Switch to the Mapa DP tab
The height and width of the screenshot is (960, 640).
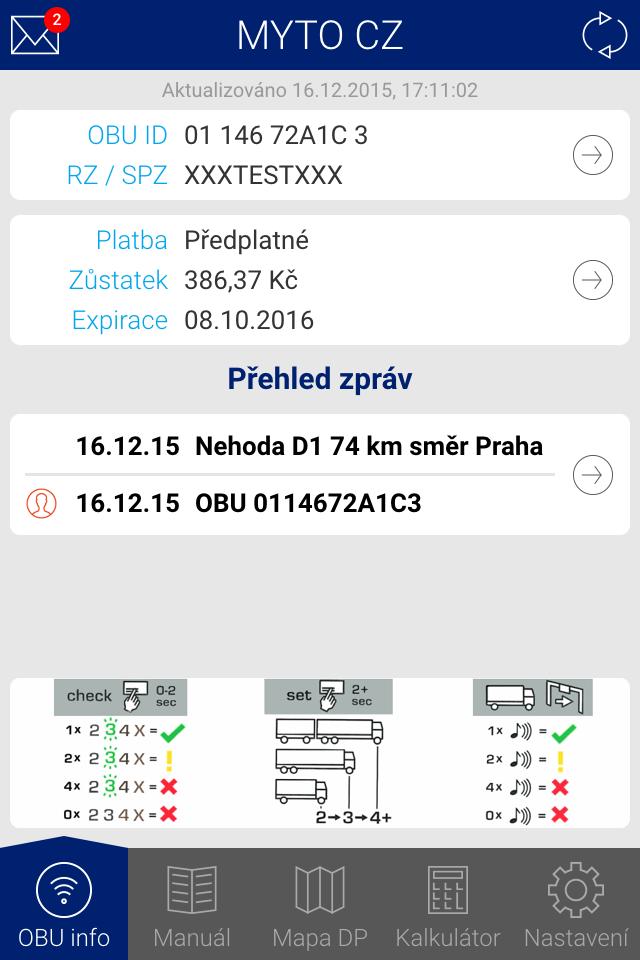(320, 904)
